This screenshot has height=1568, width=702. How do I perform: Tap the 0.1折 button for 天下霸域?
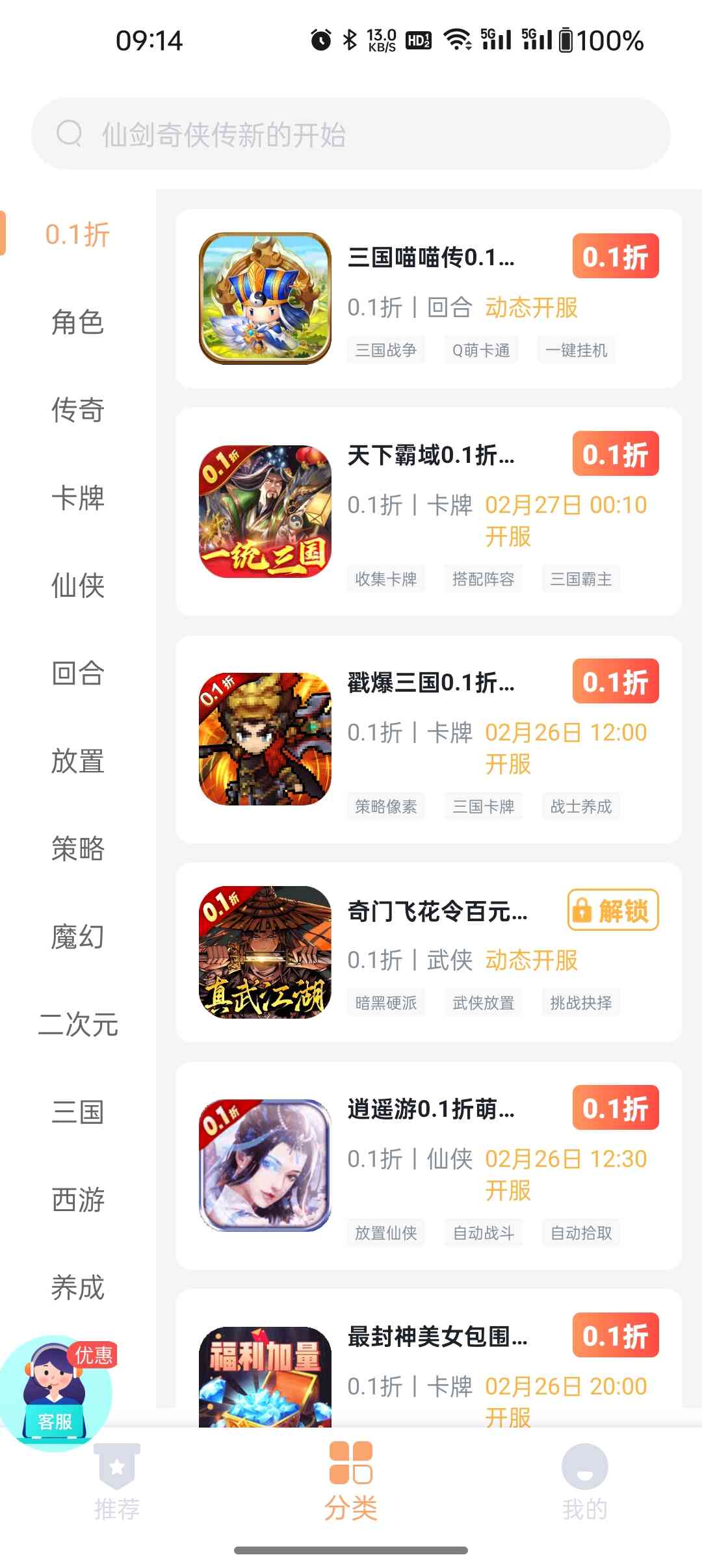click(615, 454)
